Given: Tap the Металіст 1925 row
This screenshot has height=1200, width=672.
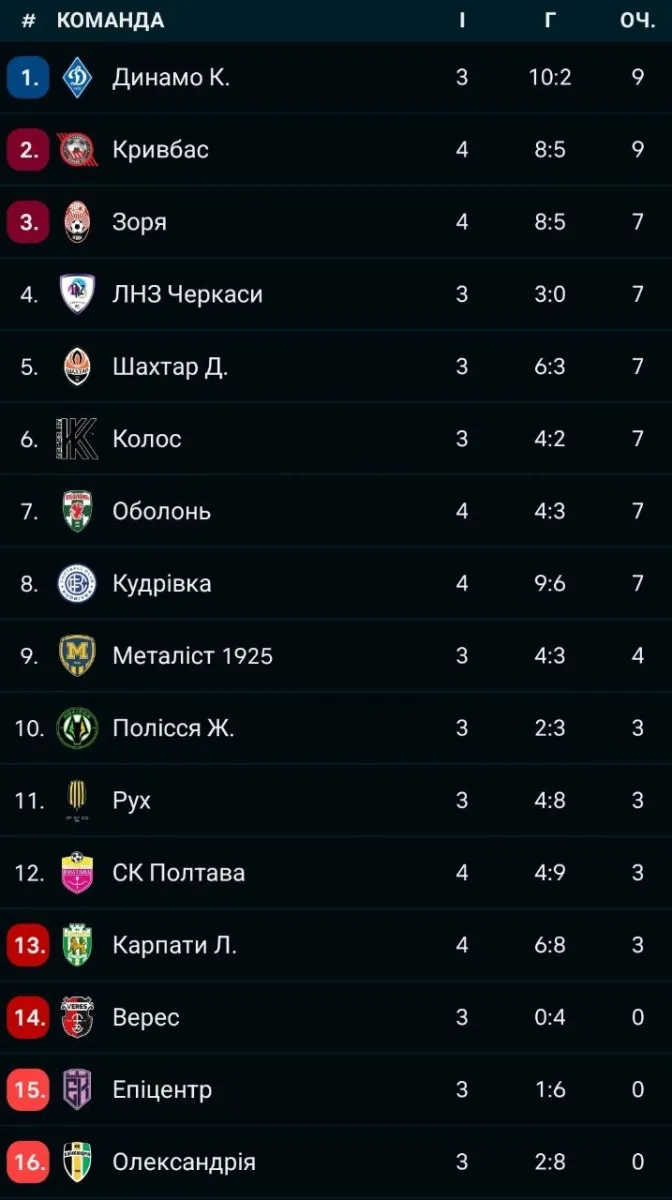Looking at the screenshot, I should click(x=192, y=656).
